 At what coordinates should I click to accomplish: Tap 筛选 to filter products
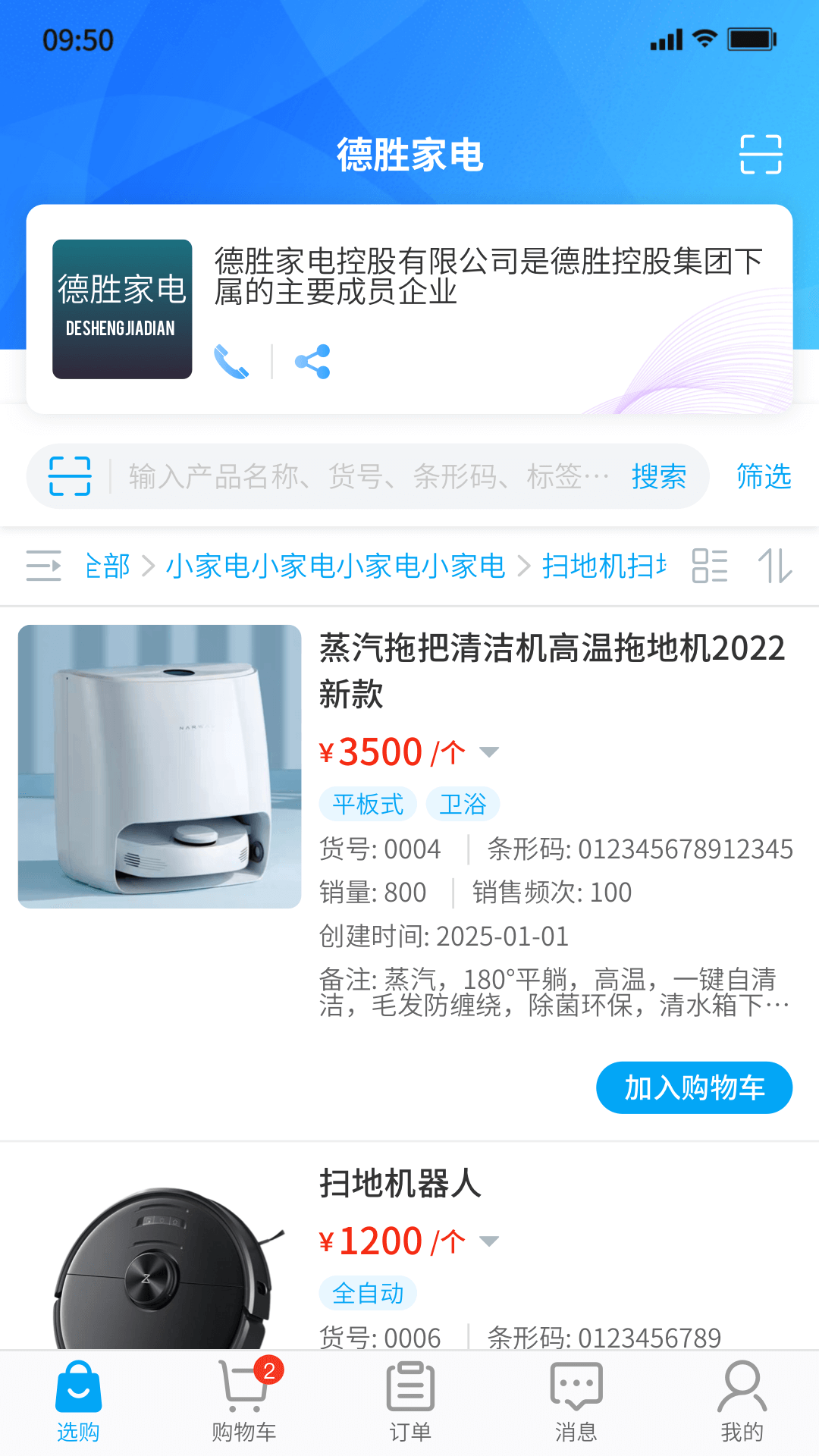(763, 477)
